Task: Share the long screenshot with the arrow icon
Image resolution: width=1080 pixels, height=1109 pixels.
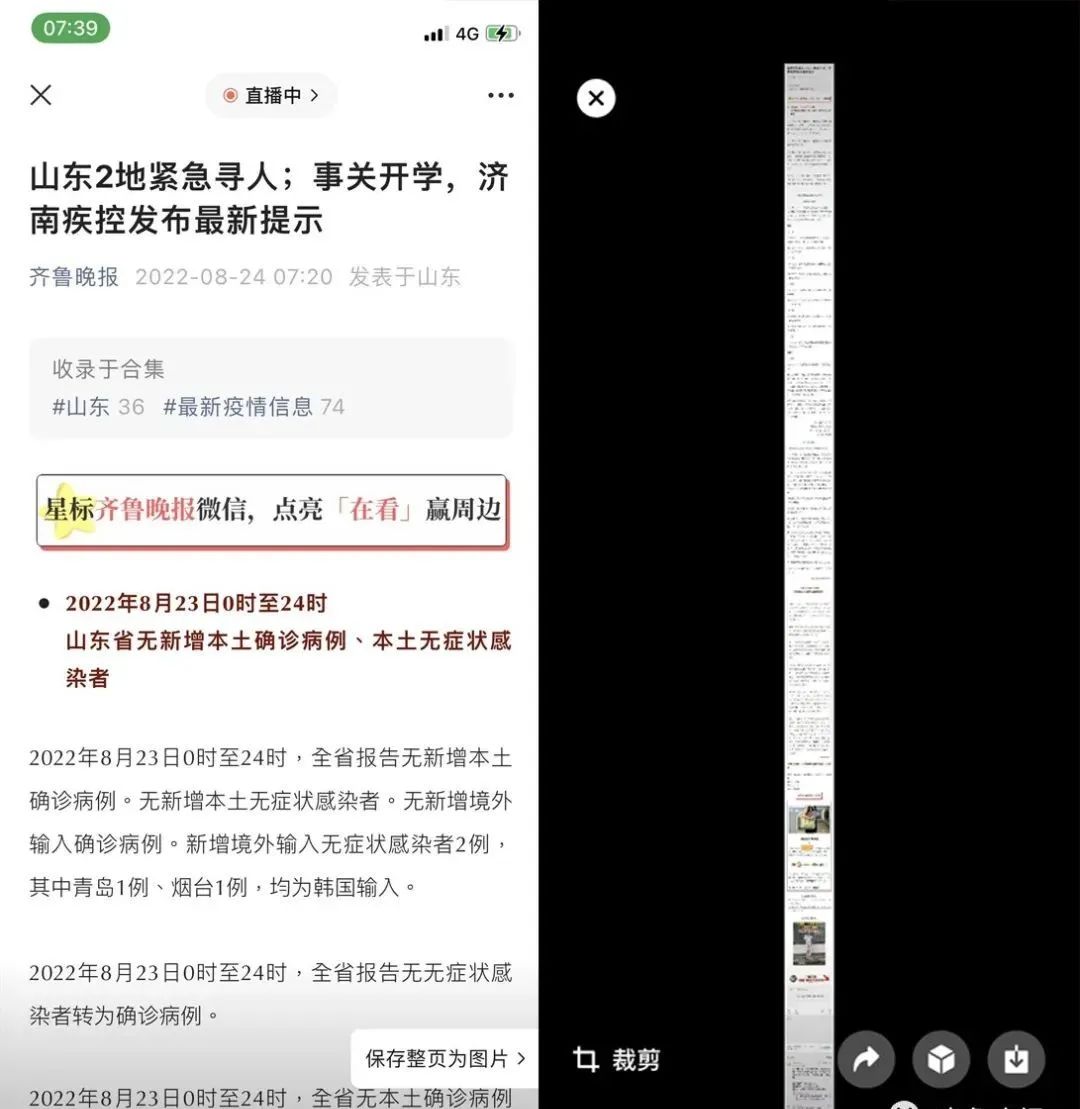Action: point(865,1059)
